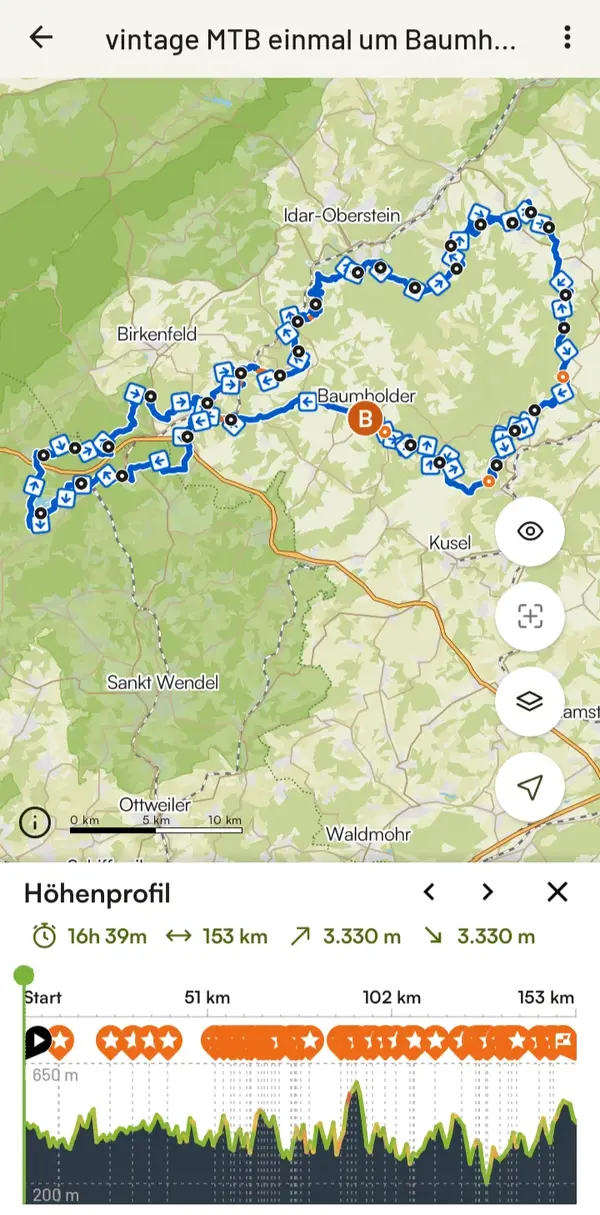Open the overflow menu
Screen dimensions: 600x1215
[x=567, y=38]
